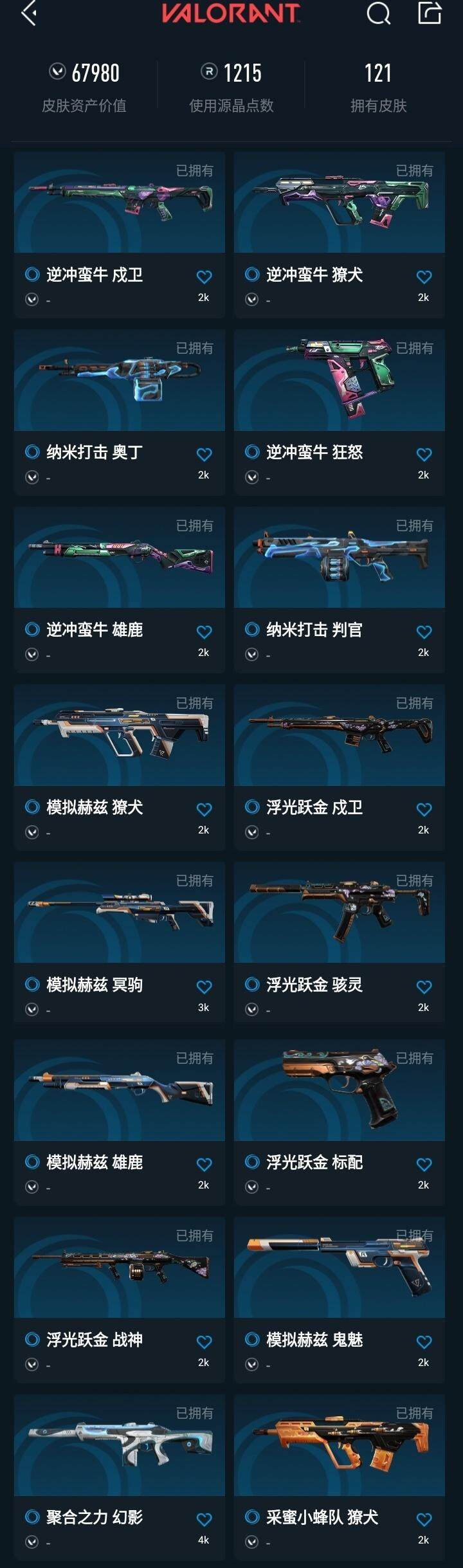Like the 采蜜小蜂队 獠犬 skin

coord(424,1520)
